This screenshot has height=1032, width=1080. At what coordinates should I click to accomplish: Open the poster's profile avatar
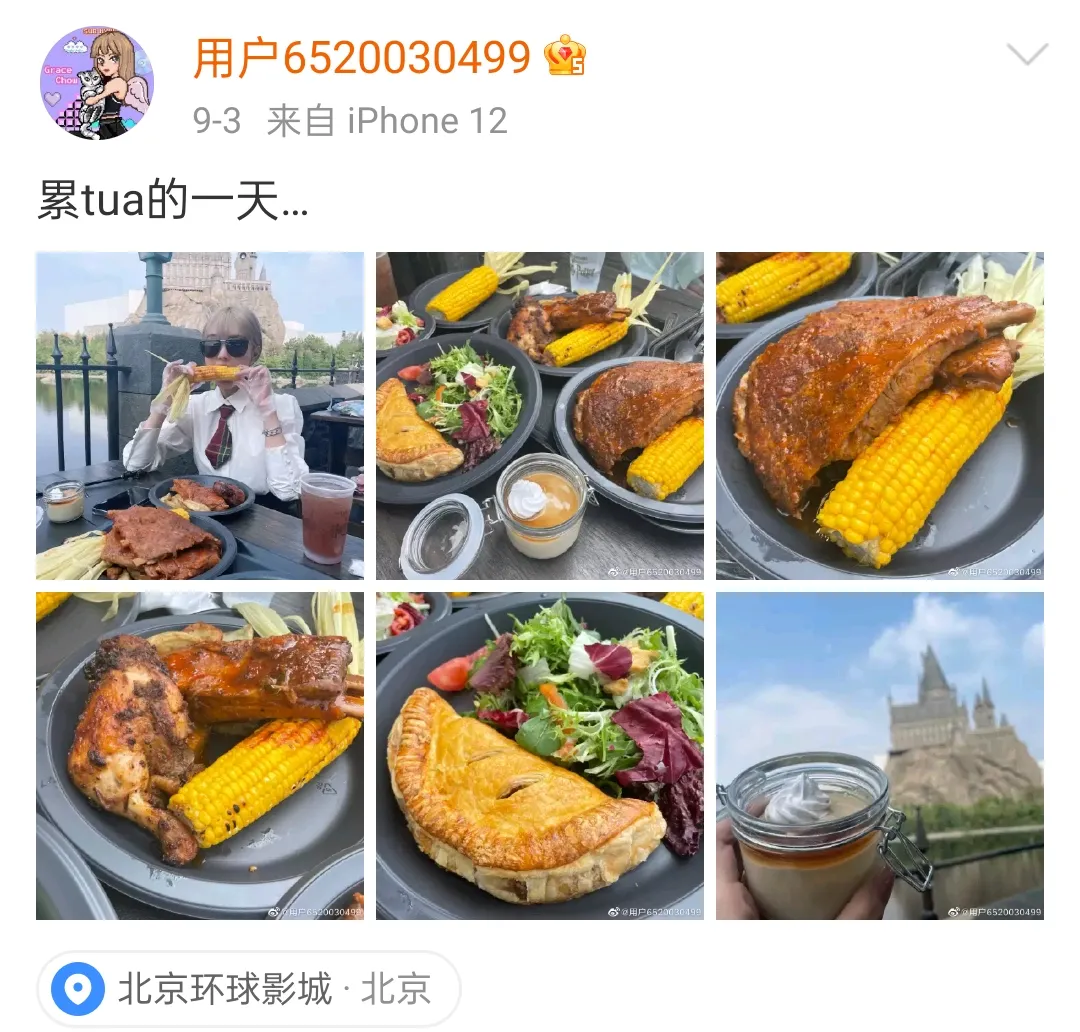[x=97, y=83]
